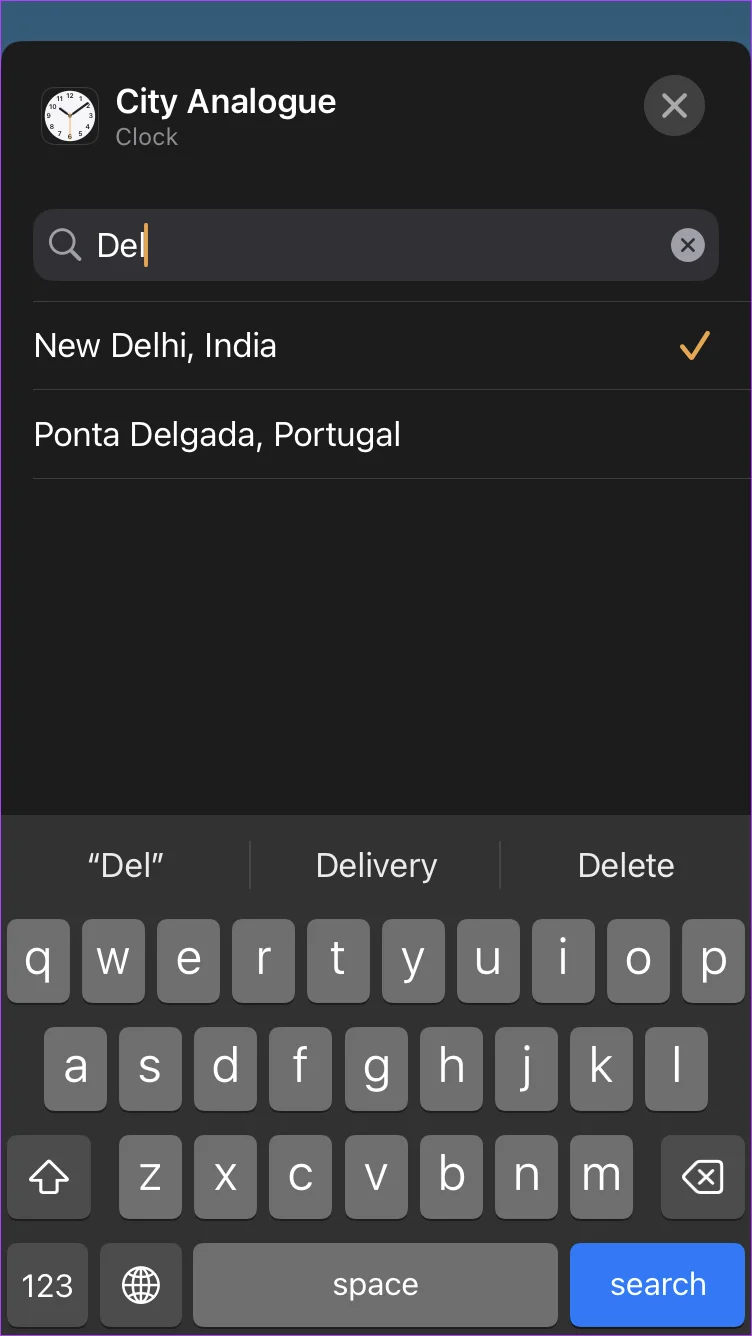Pick the Delete keyboard suggestion
This screenshot has height=1336, width=752.
pyautogui.click(x=626, y=865)
